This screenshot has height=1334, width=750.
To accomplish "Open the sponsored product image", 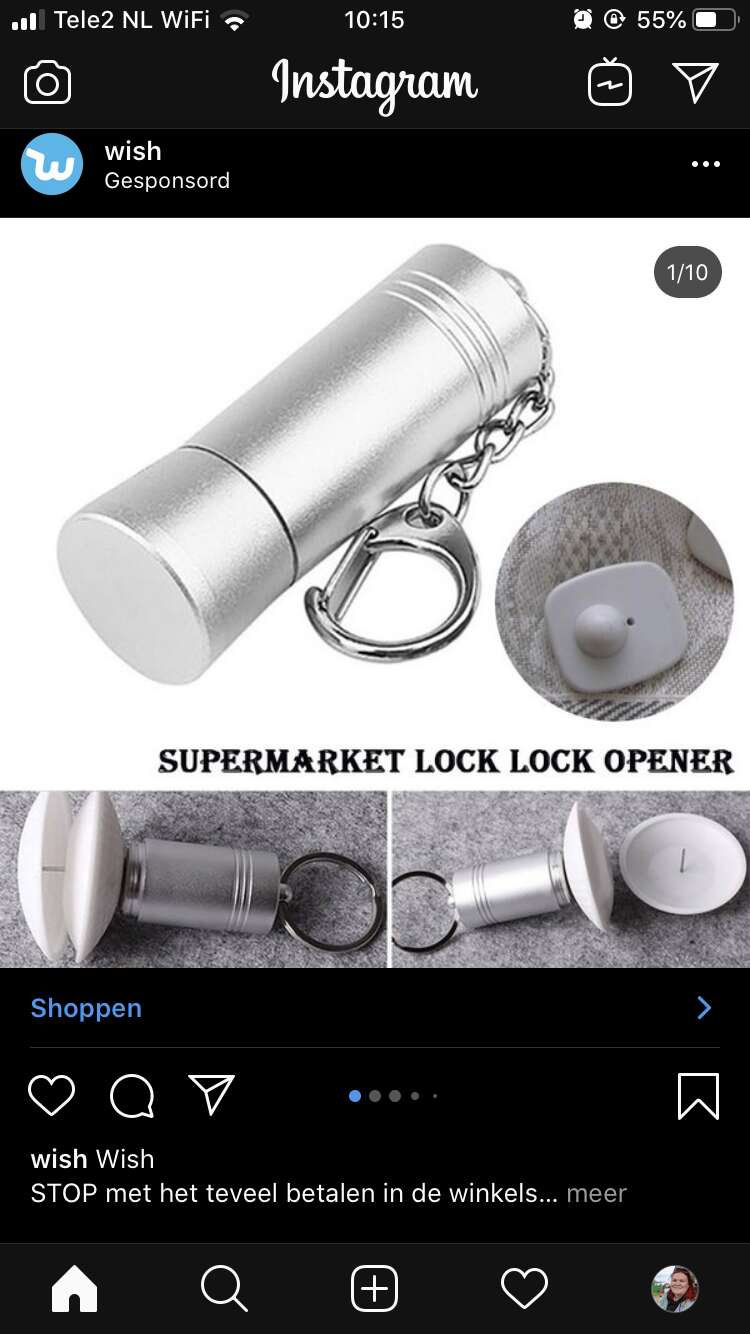I will [375, 593].
